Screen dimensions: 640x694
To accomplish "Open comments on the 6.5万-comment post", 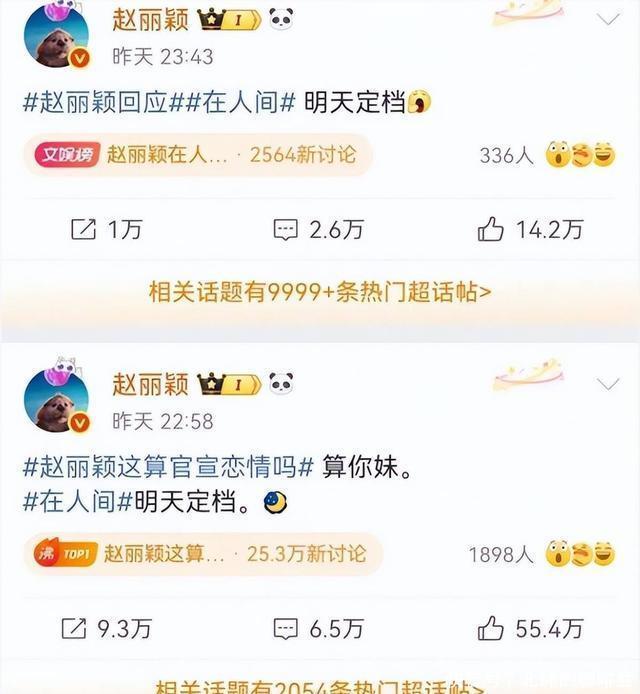I will coord(319,628).
